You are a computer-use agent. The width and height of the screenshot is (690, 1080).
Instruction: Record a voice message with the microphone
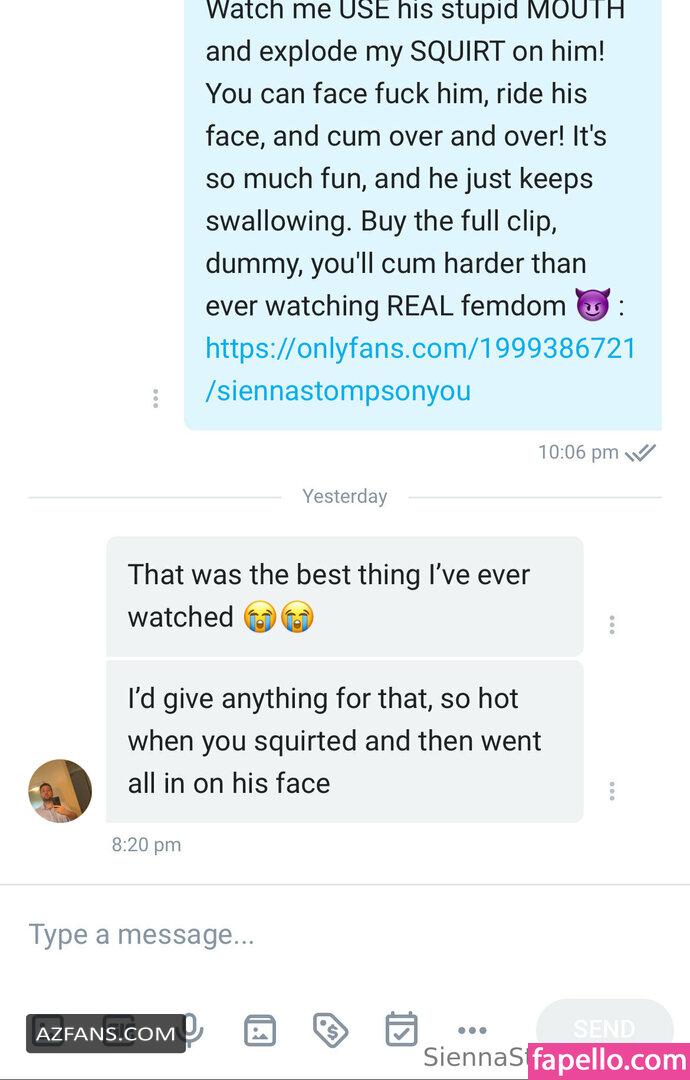[x=191, y=1029]
